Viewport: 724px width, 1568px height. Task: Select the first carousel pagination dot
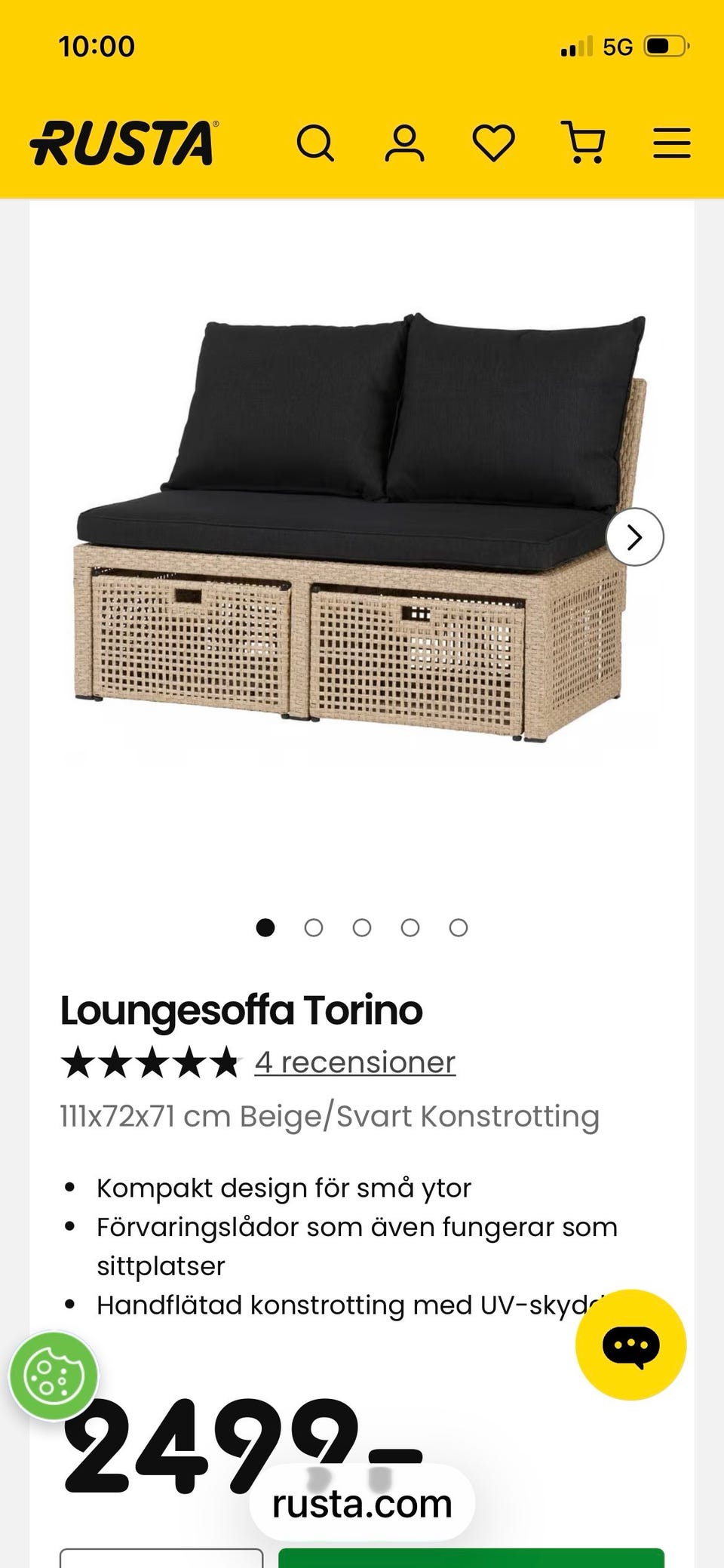tap(265, 928)
